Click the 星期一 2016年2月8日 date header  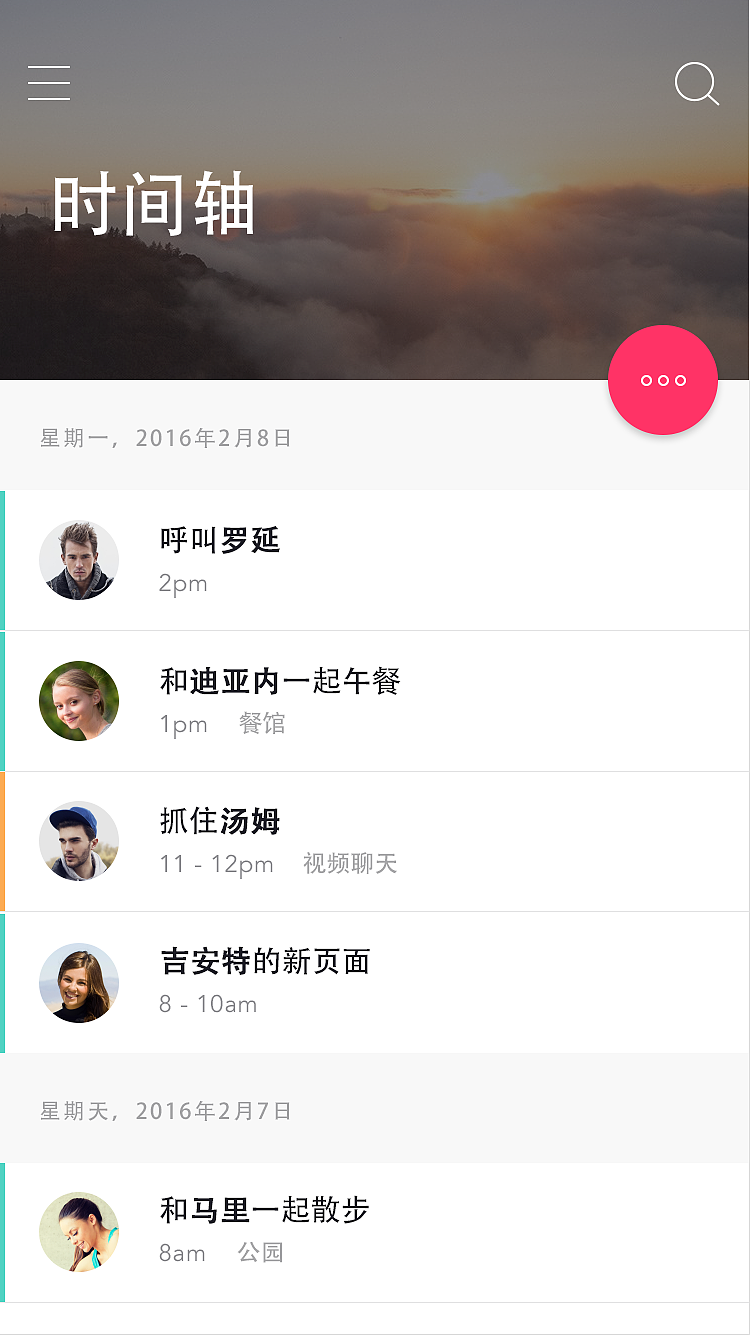click(x=166, y=437)
